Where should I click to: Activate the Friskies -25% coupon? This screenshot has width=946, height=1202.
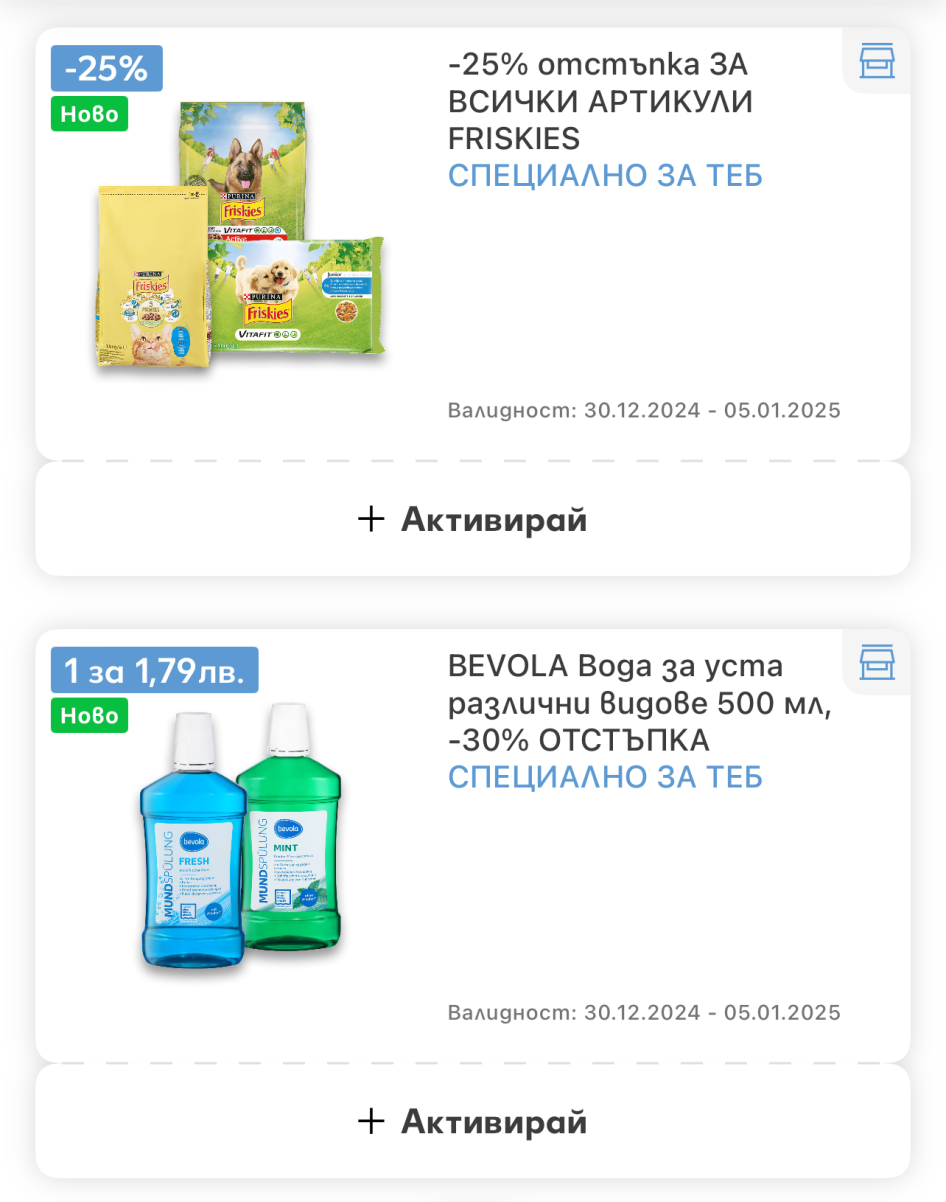(472, 520)
